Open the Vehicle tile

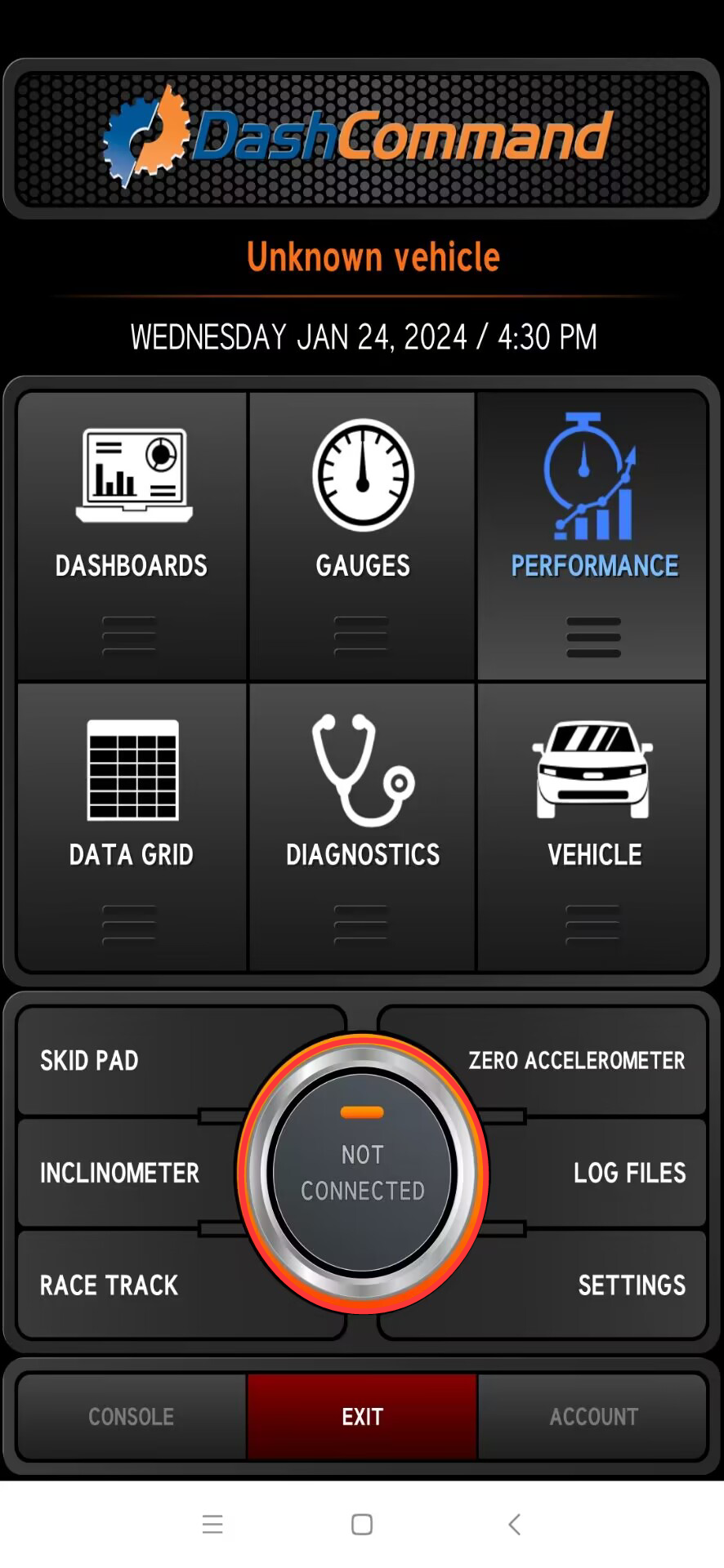click(592, 826)
